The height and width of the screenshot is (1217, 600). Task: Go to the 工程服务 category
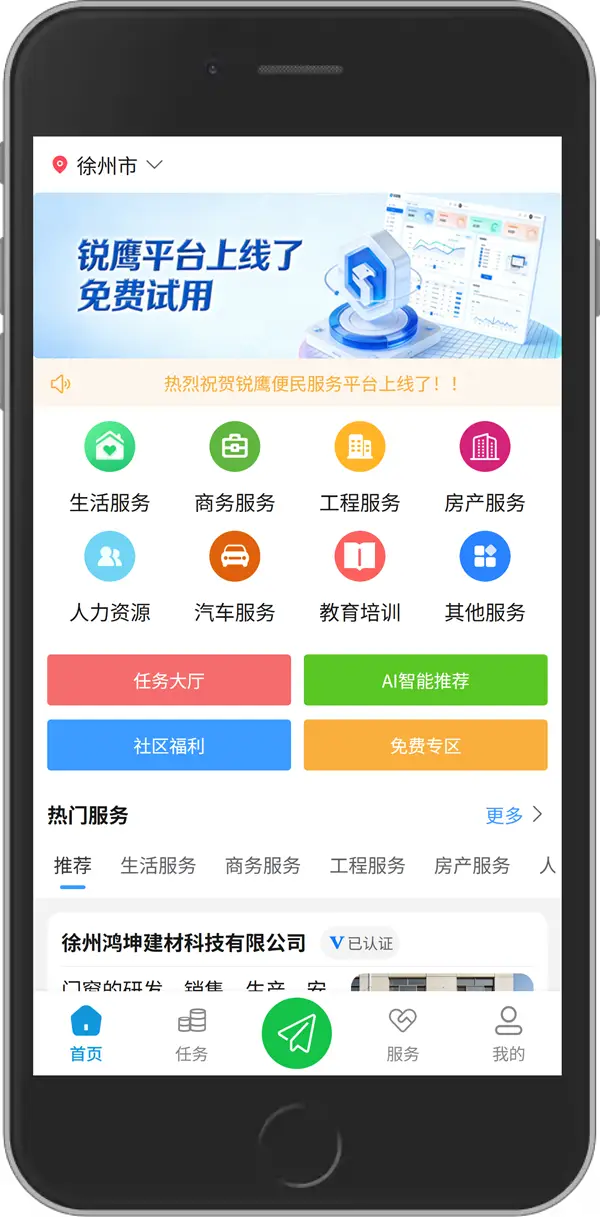pyautogui.click(x=360, y=447)
